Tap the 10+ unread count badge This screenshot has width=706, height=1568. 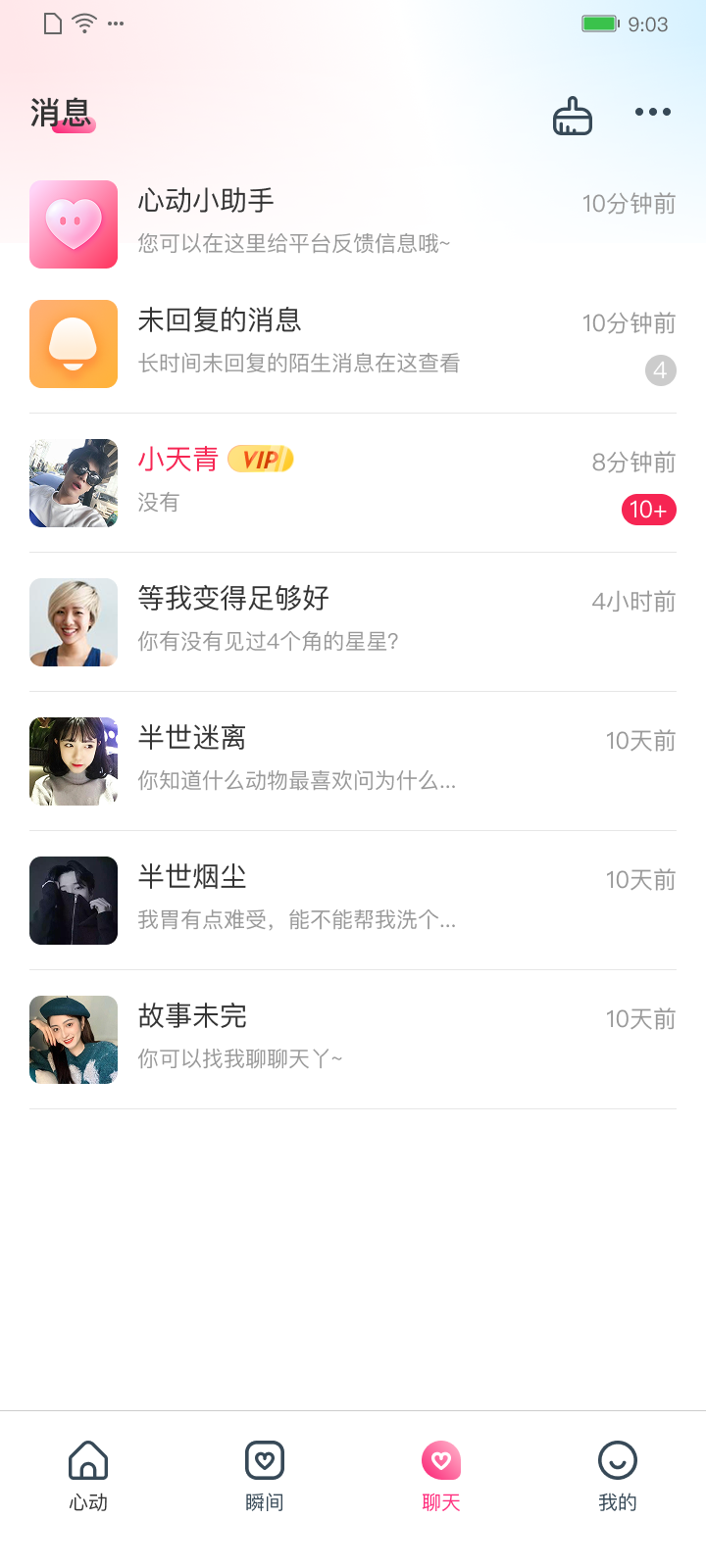[x=647, y=510]
